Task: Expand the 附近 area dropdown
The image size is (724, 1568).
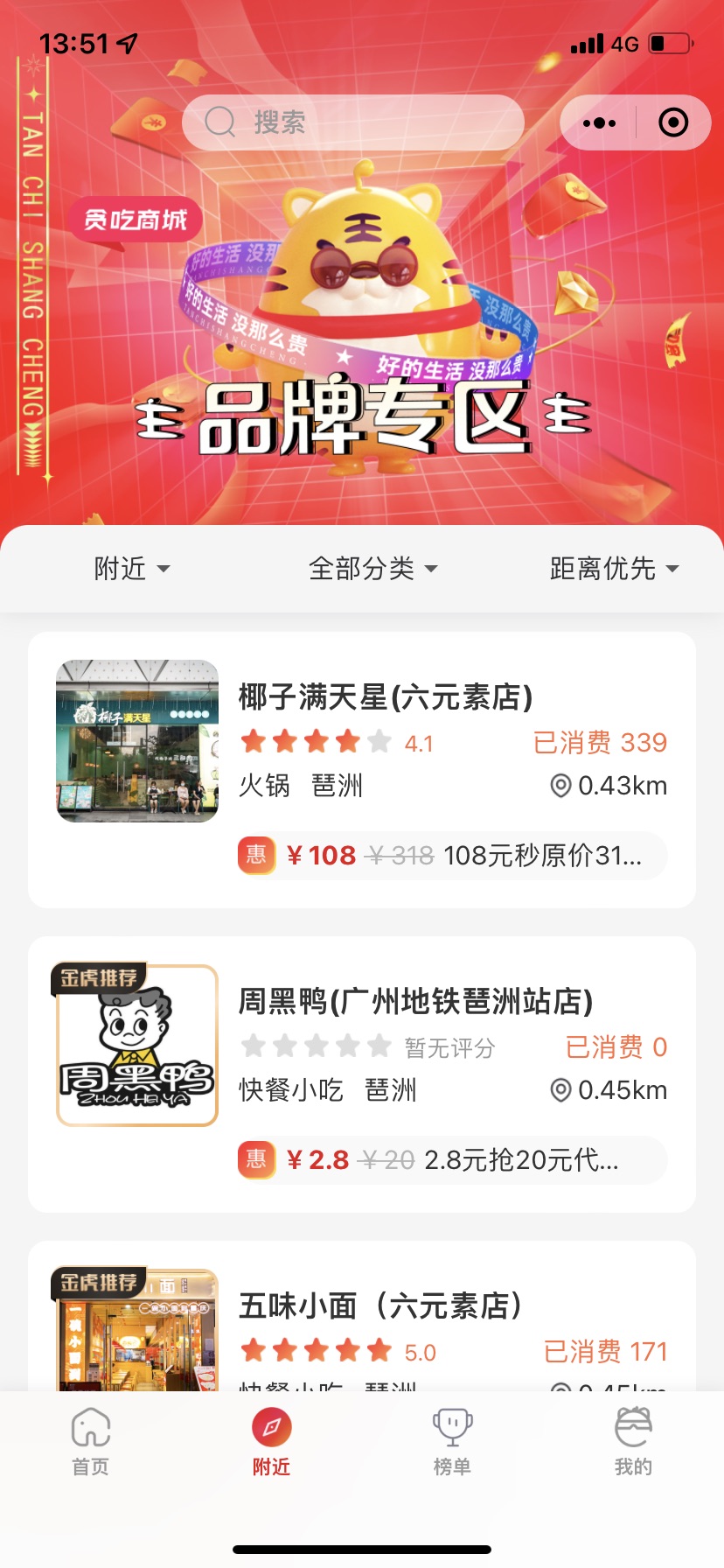Action: point(131,569)
